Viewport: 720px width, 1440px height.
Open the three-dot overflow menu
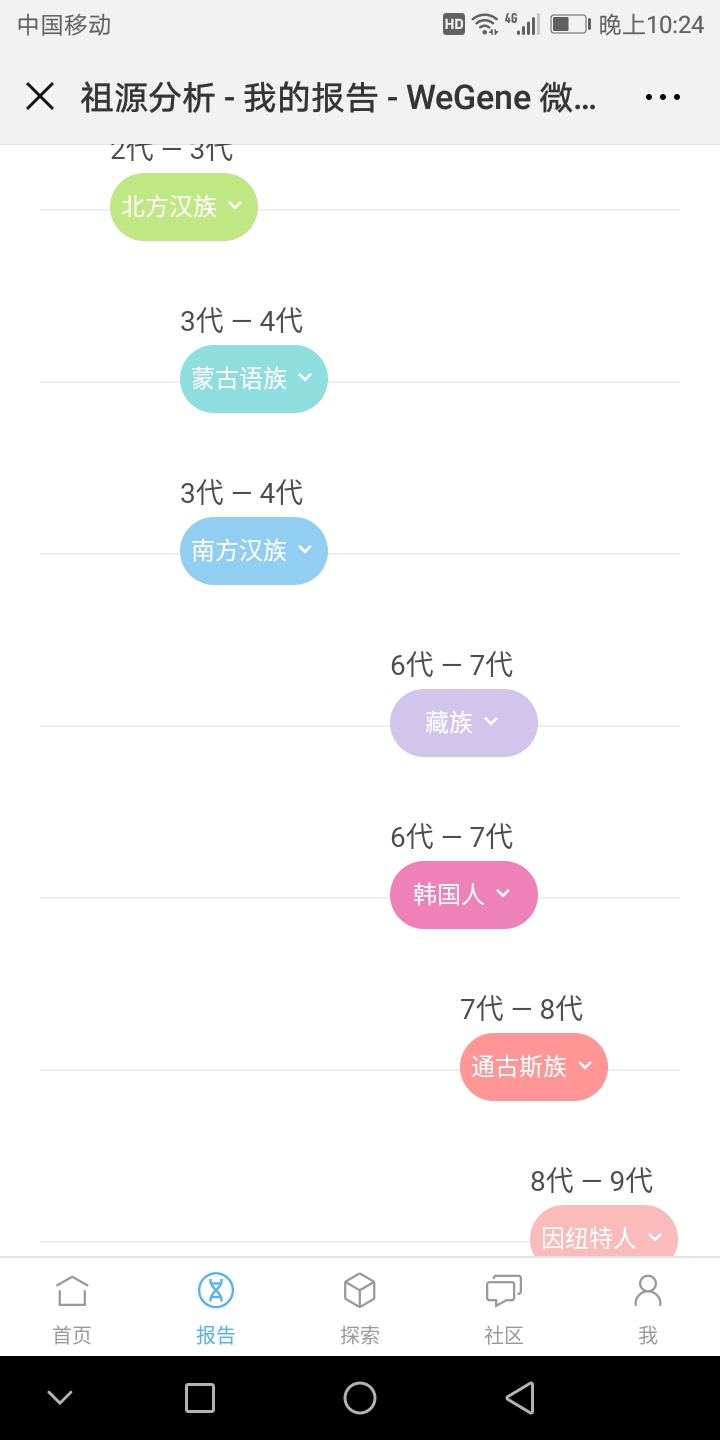[662, 97]
